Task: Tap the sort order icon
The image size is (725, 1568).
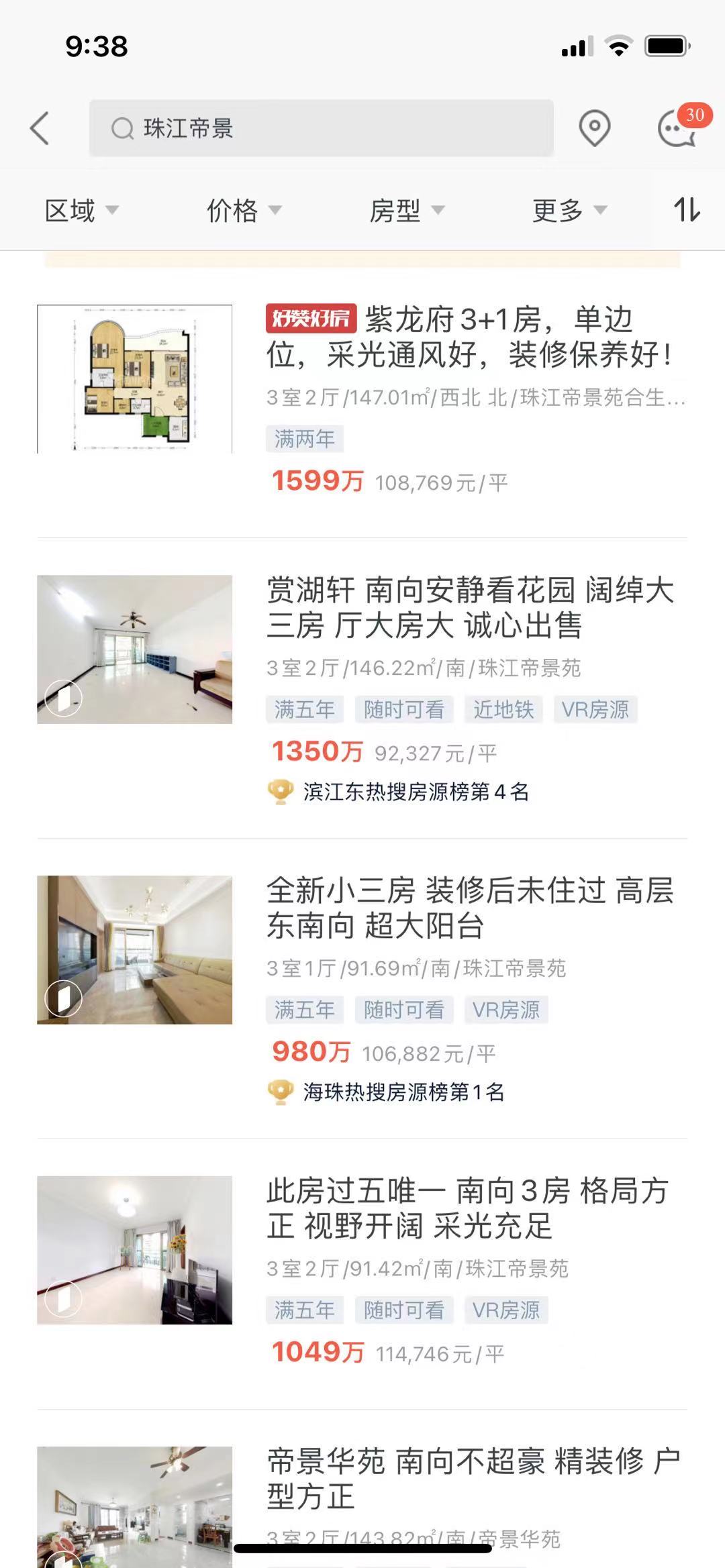Action: 687,210
